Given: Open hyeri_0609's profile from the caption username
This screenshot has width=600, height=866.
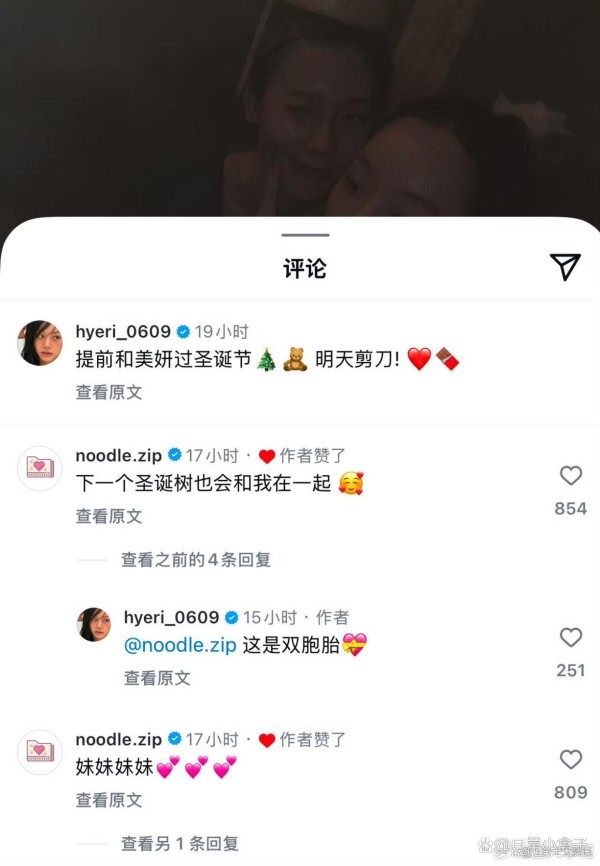Looking at the screenshot, I should pos(123,332).
